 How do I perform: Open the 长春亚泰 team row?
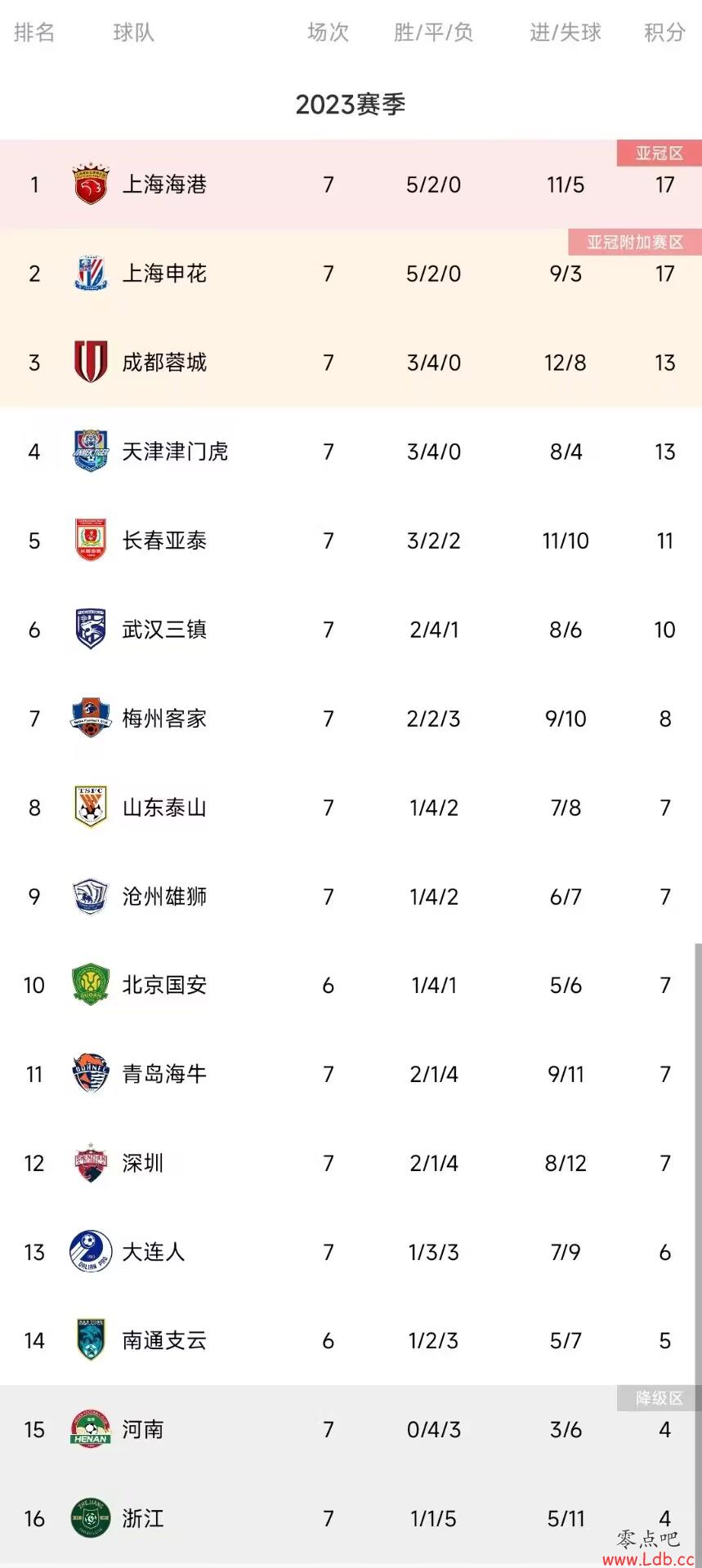click(x=351, y=541)
